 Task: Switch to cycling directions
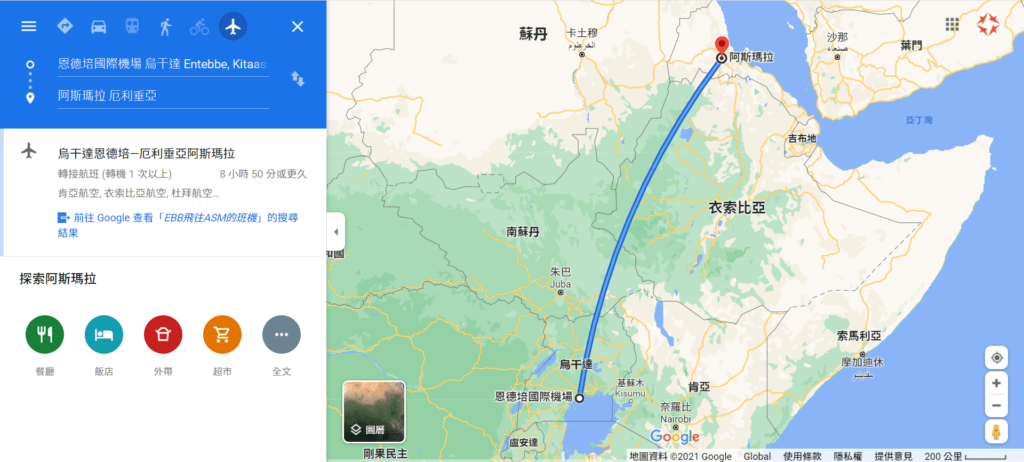pyautogui.click(x=199, y=26)
